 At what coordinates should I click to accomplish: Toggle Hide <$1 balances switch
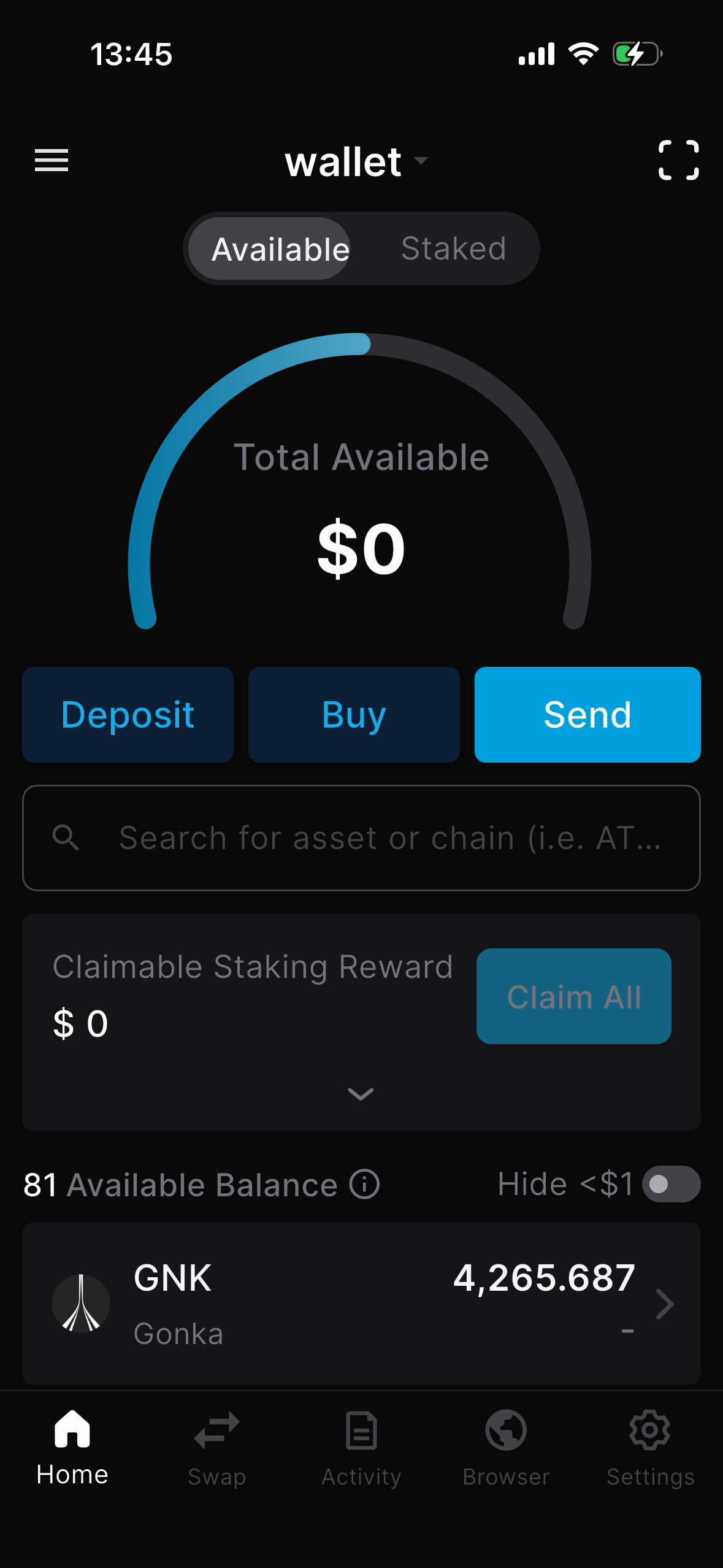[x=670, y=1184]
